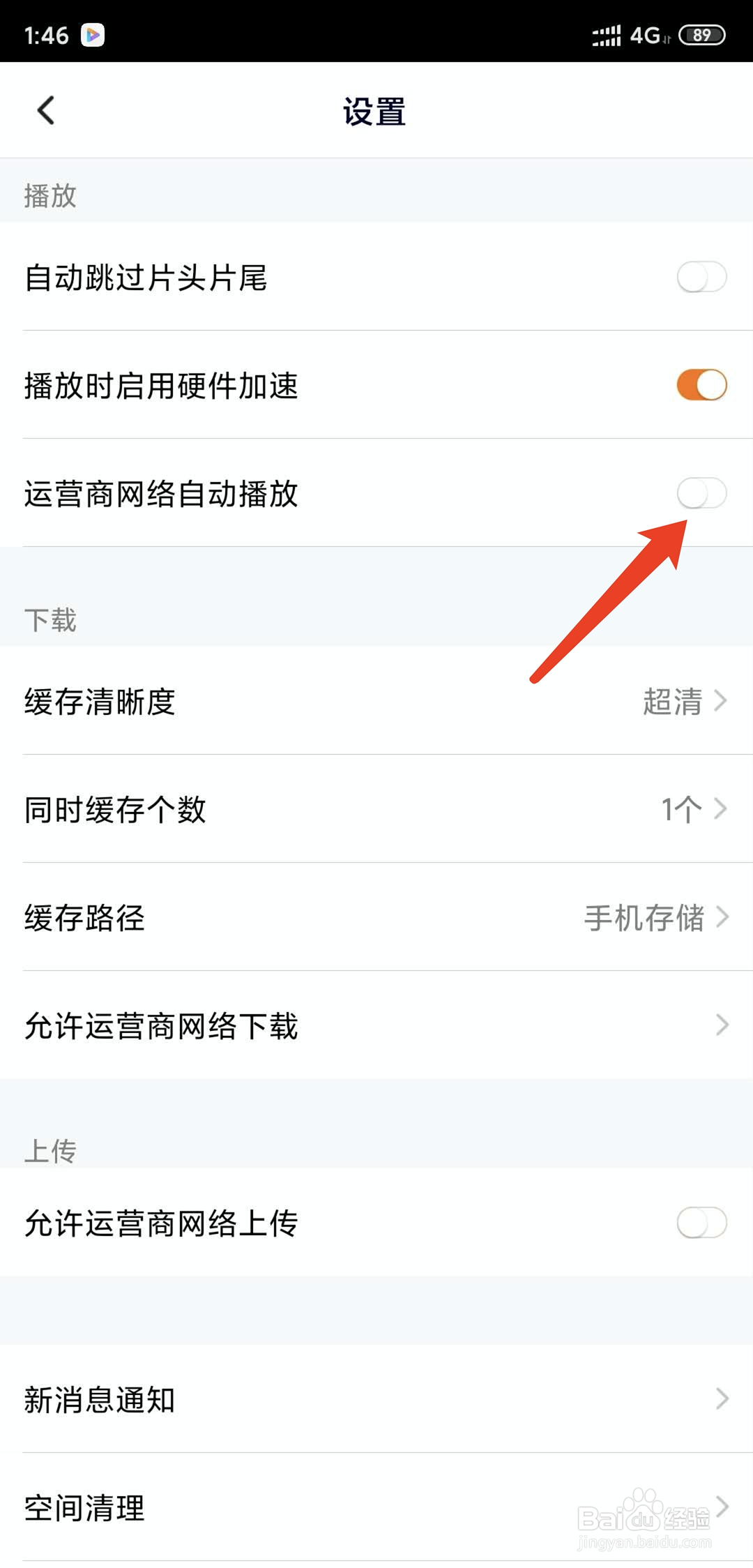Open 空间清理 to free space

[84, 1508]
